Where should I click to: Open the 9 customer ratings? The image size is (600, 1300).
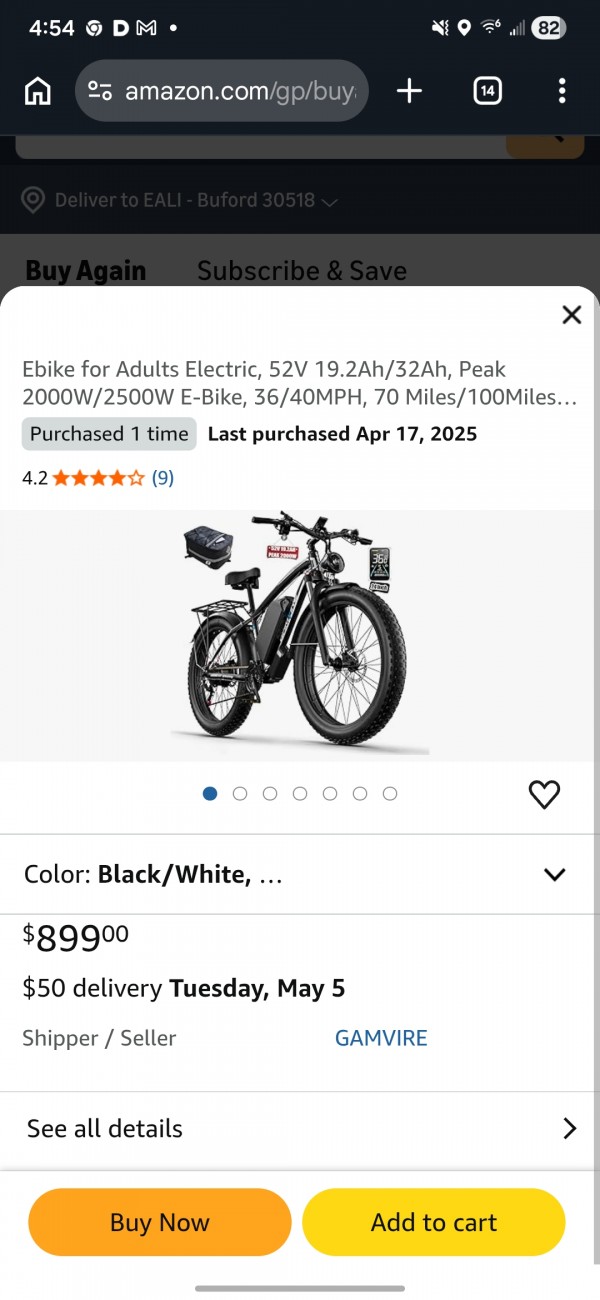point(163,478)
